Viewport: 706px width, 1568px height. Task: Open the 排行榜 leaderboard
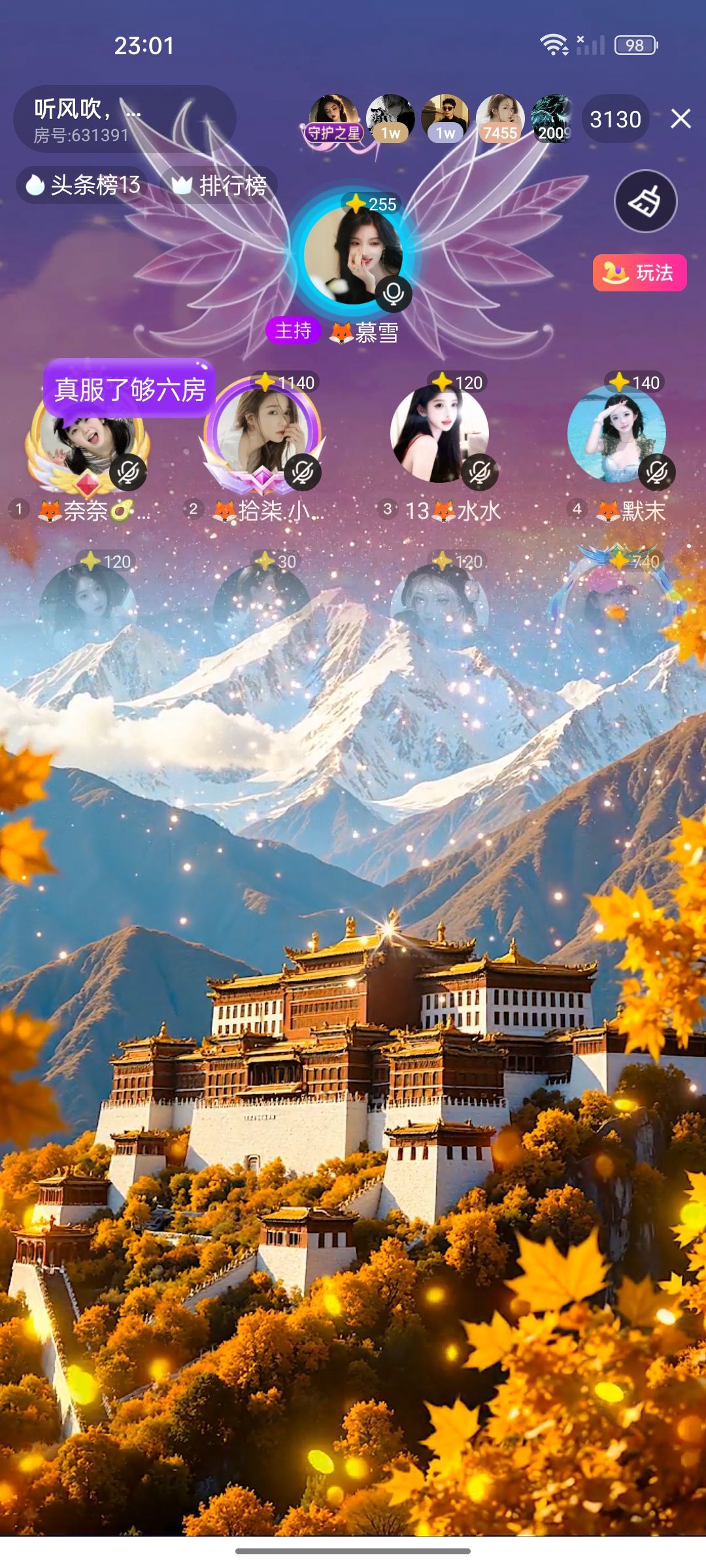pos(220,186)
